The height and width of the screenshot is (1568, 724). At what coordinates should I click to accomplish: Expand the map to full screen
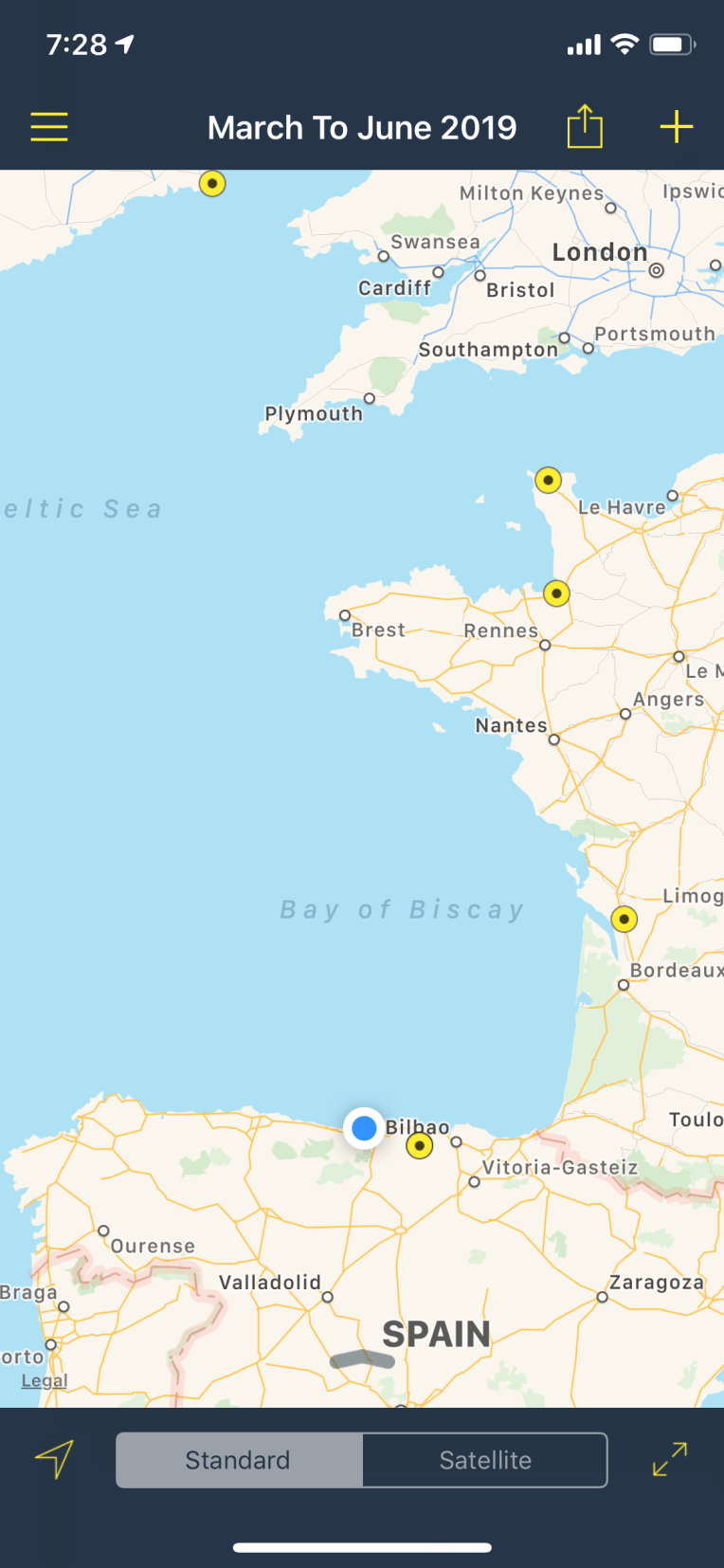(x=670, y=1459)
